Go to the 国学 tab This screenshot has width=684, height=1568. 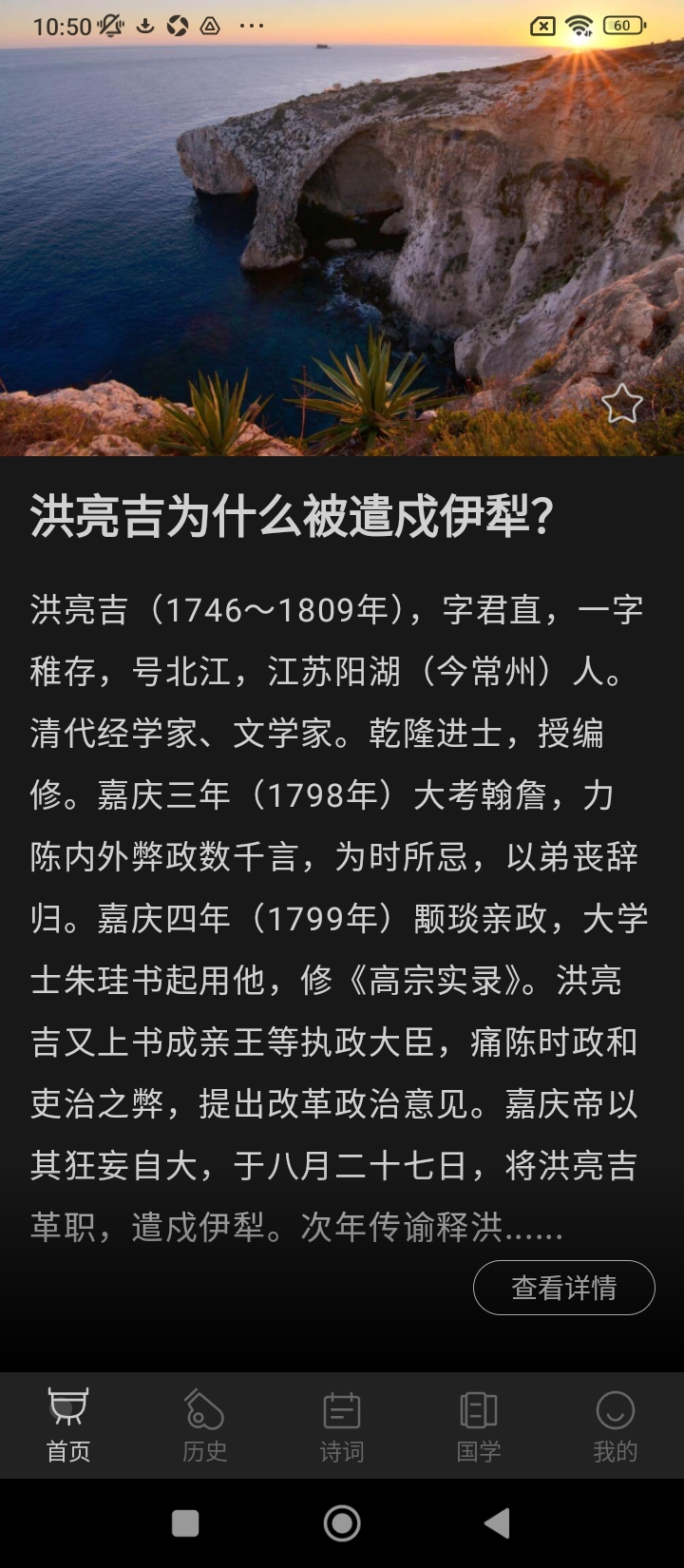[479, 1425]
